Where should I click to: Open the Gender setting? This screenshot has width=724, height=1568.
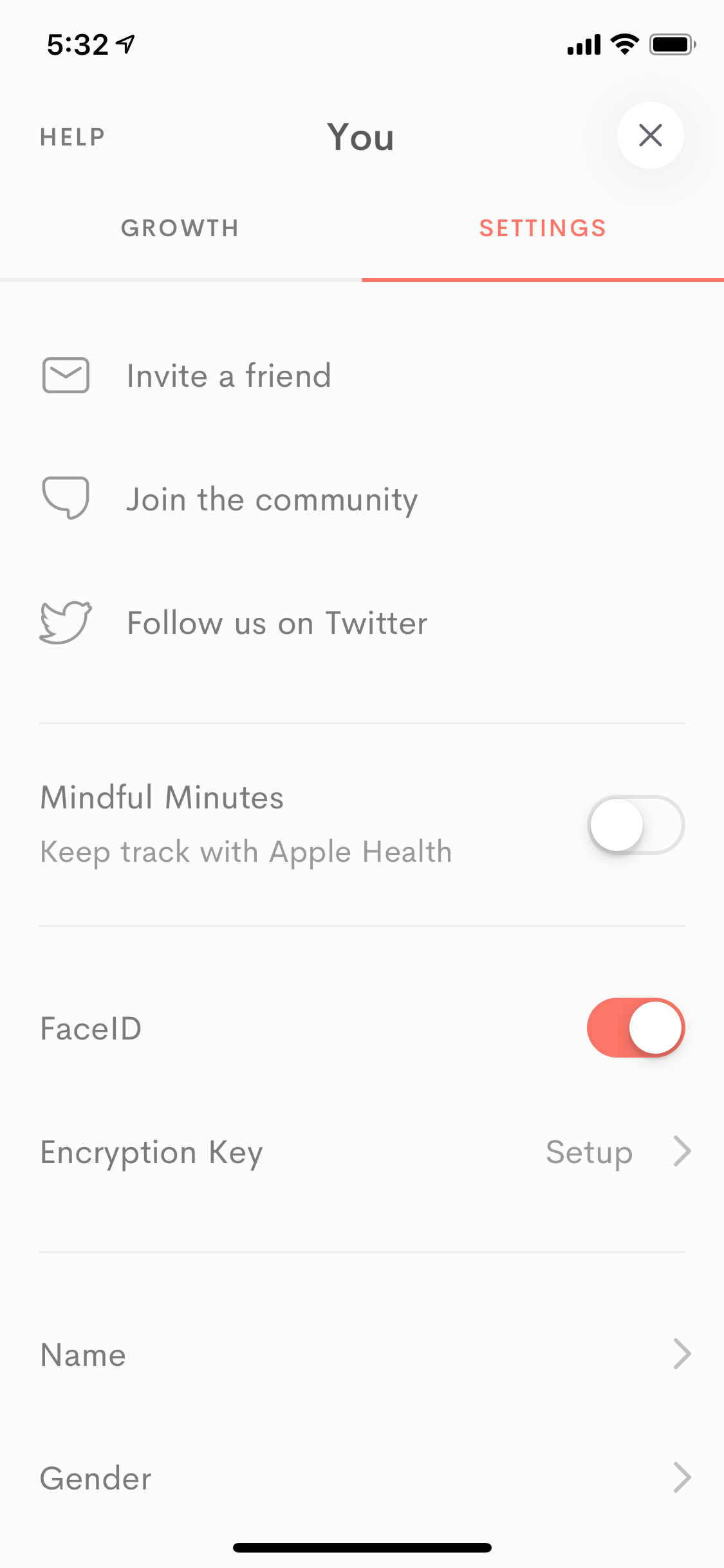[362, 1478]
